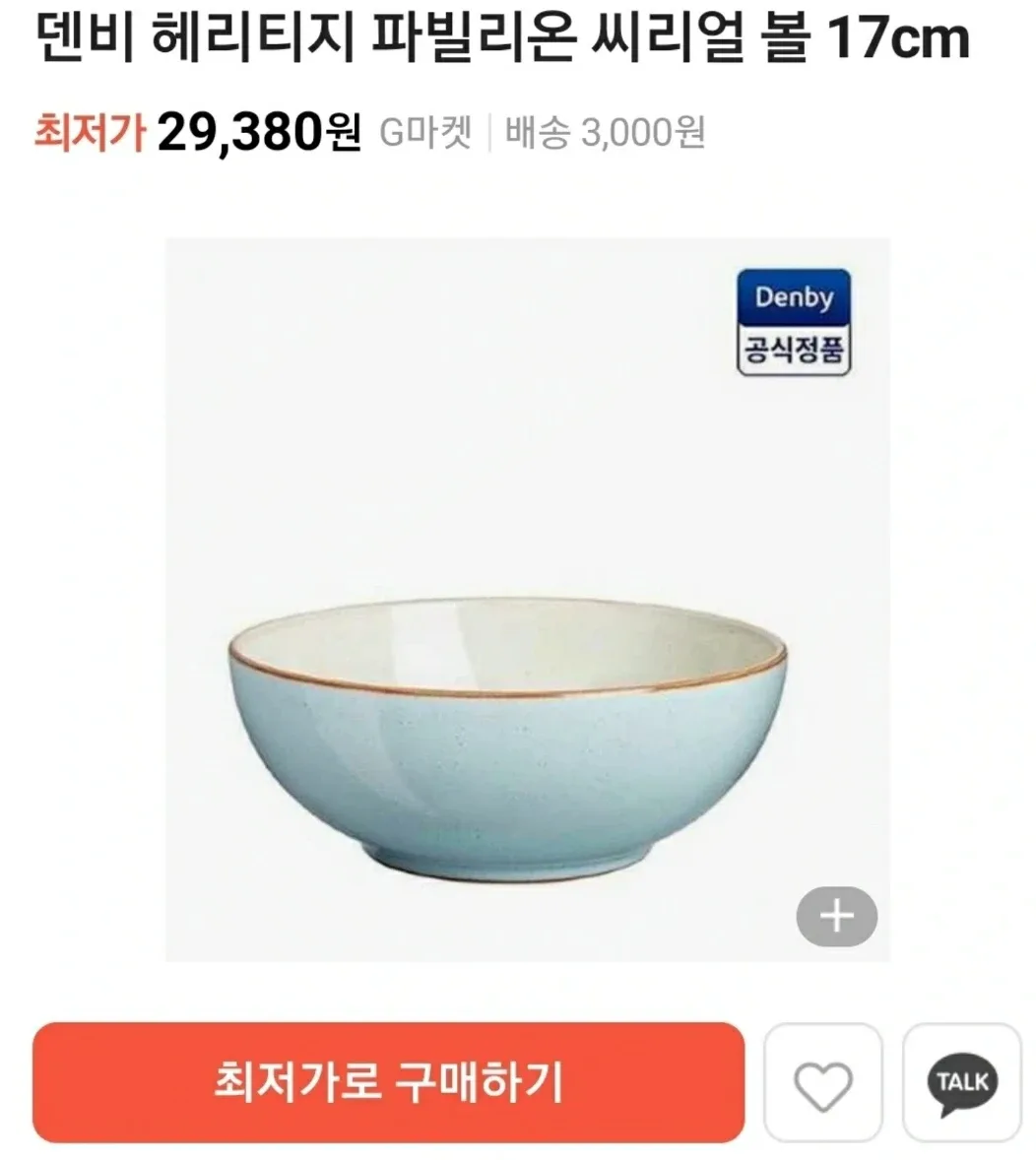Image resolution: width=1036 pixels, height=1160 pixels.
Task: Click the plus icon to enlarge the product image
Action: tap(836, 917)
